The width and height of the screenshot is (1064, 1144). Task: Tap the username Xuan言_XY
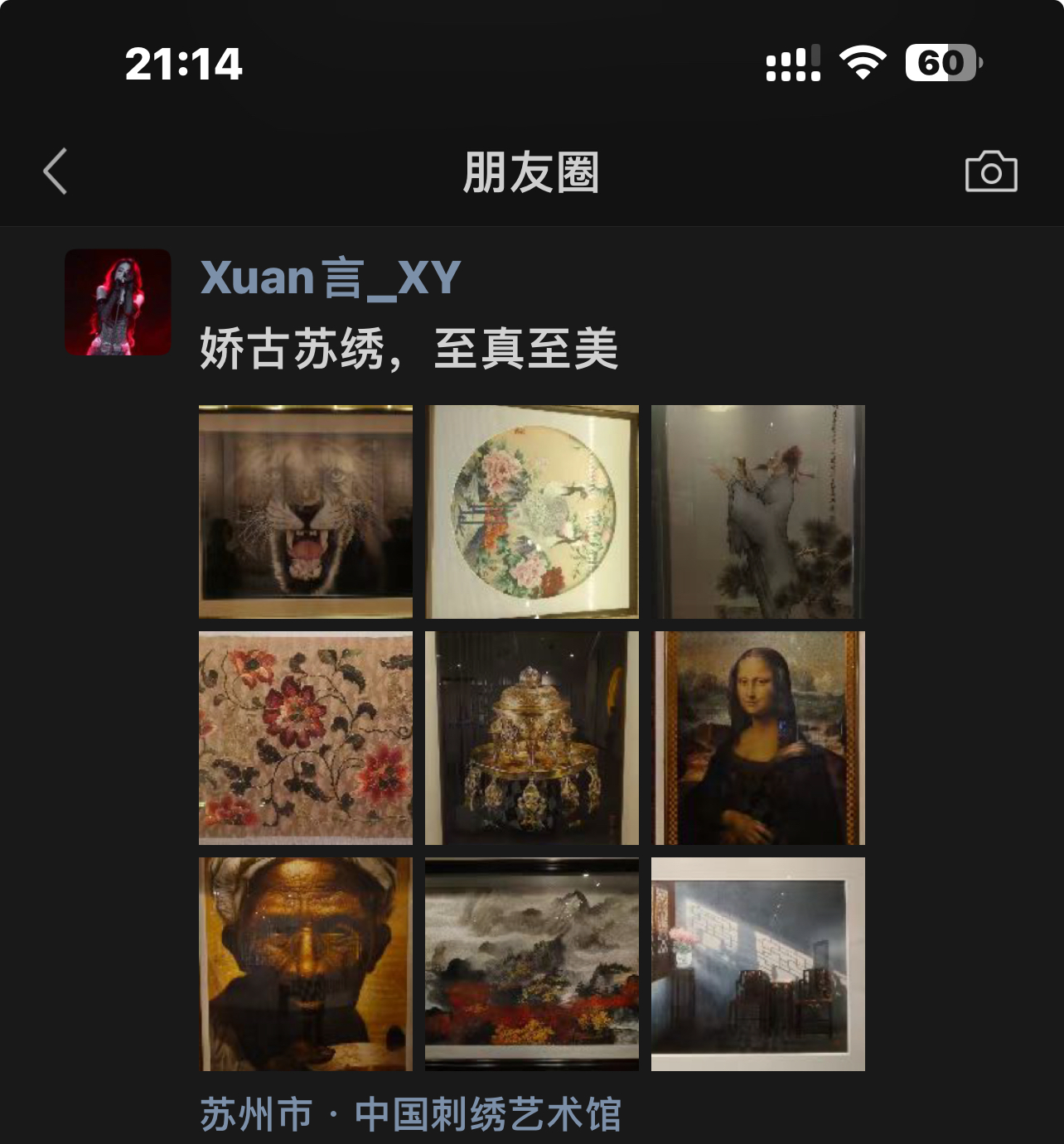click(330, 278)
